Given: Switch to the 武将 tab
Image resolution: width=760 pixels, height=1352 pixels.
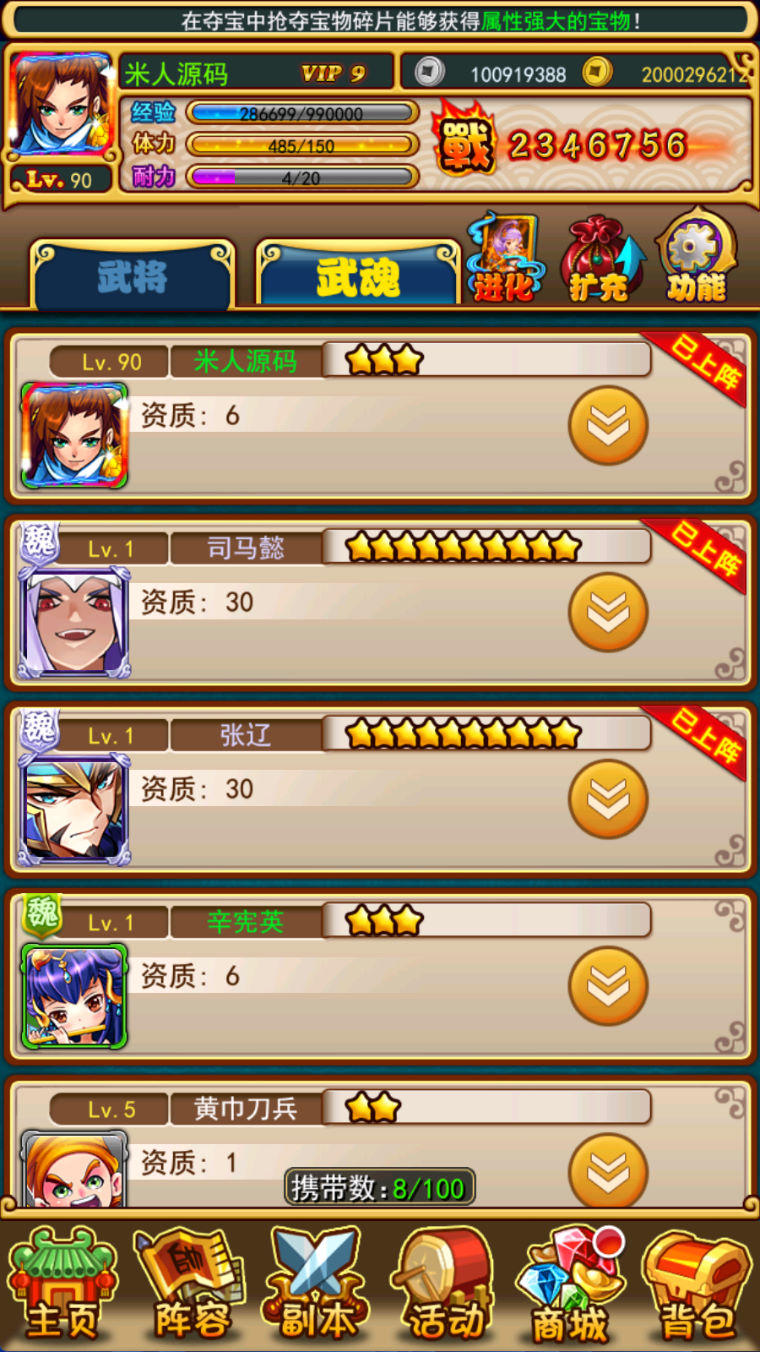Looking at the screenshot, I should tap(132, 276).
